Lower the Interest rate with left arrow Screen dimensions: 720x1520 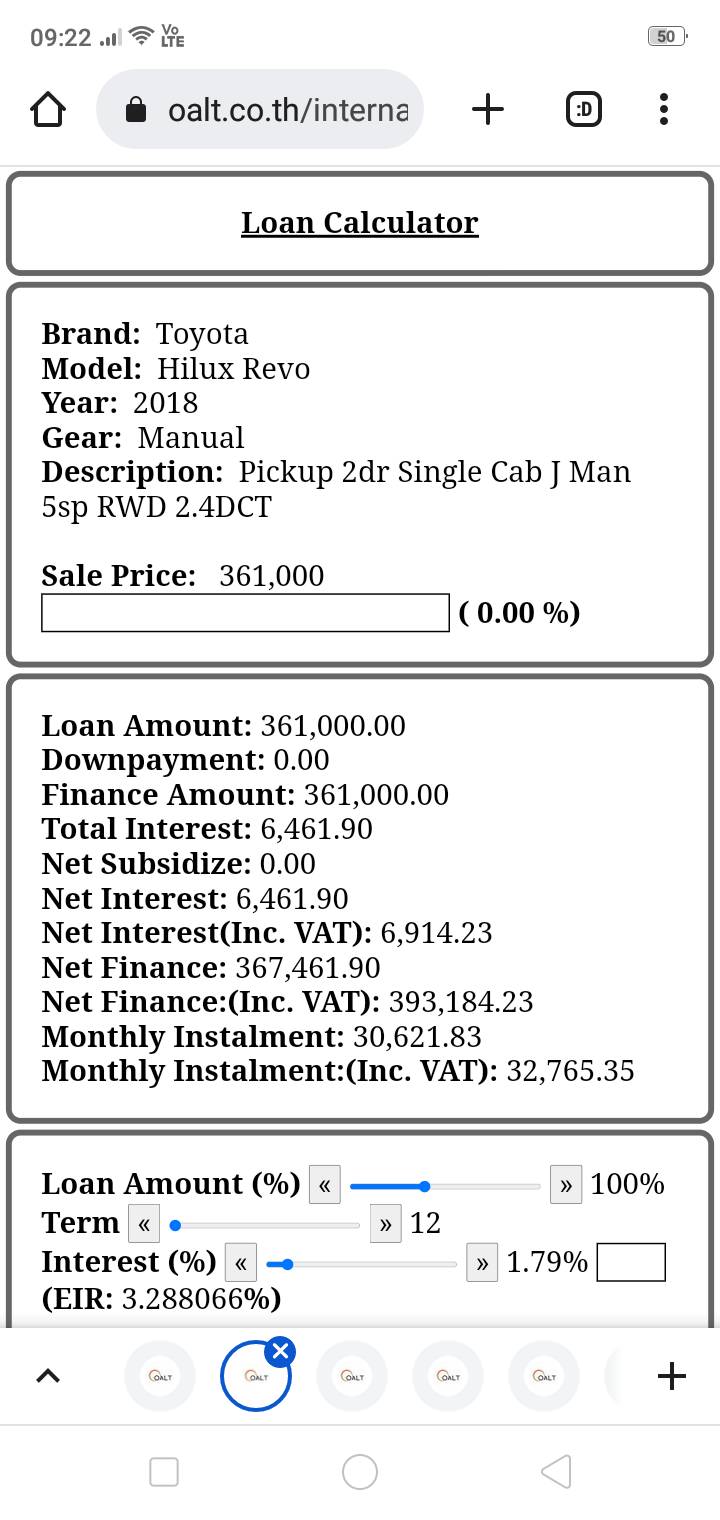241,1262
